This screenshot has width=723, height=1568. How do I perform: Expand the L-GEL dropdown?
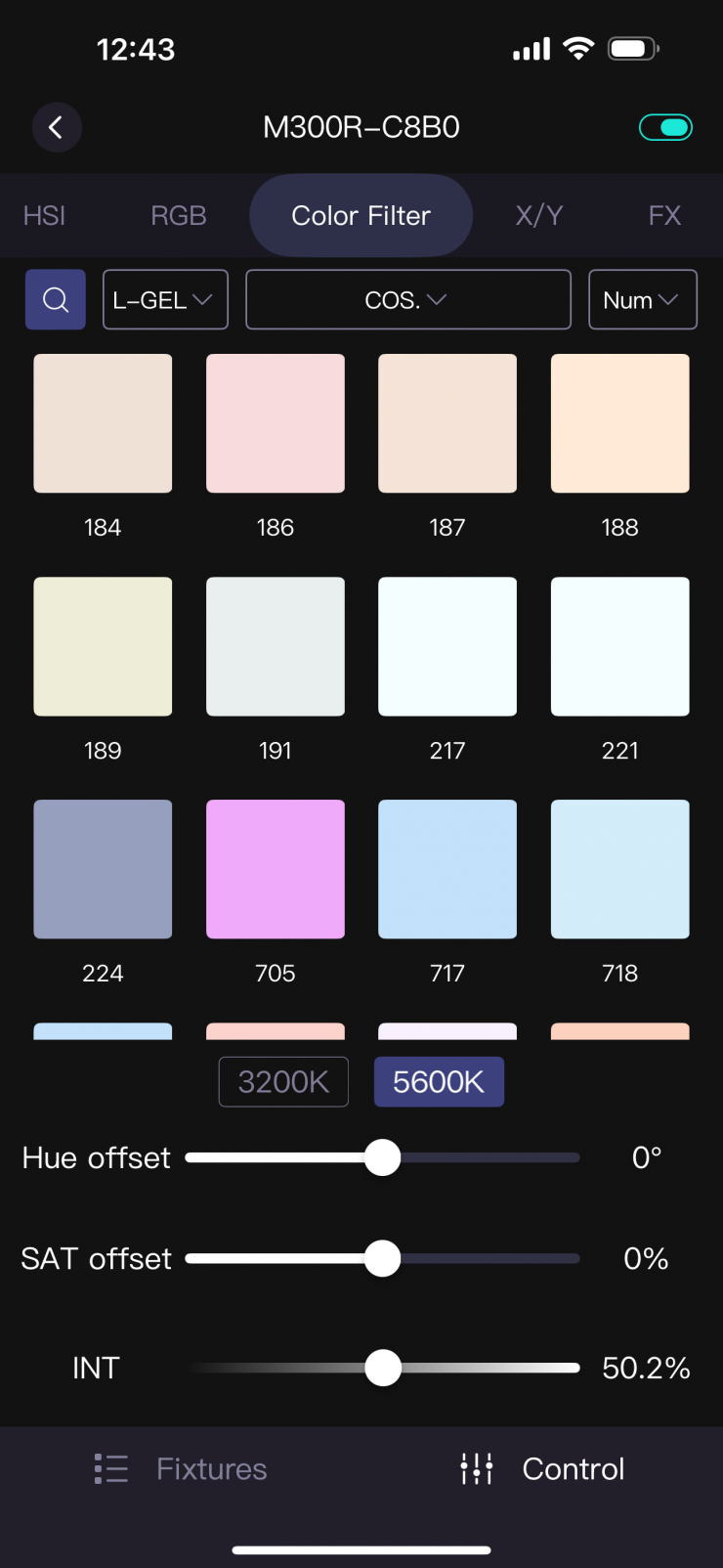pos(165,299)
